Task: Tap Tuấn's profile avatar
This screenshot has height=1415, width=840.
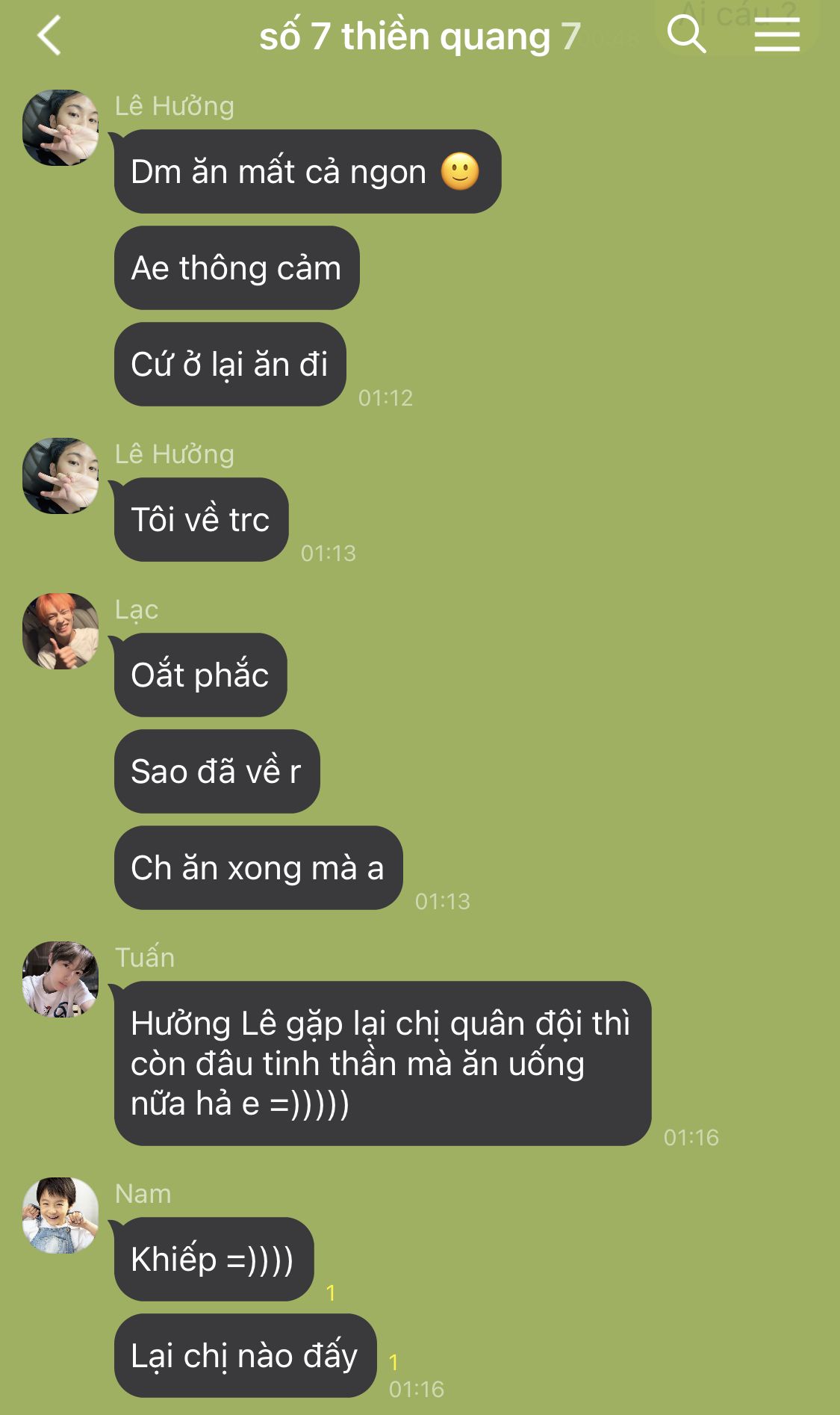Action: tap(60, 979)
